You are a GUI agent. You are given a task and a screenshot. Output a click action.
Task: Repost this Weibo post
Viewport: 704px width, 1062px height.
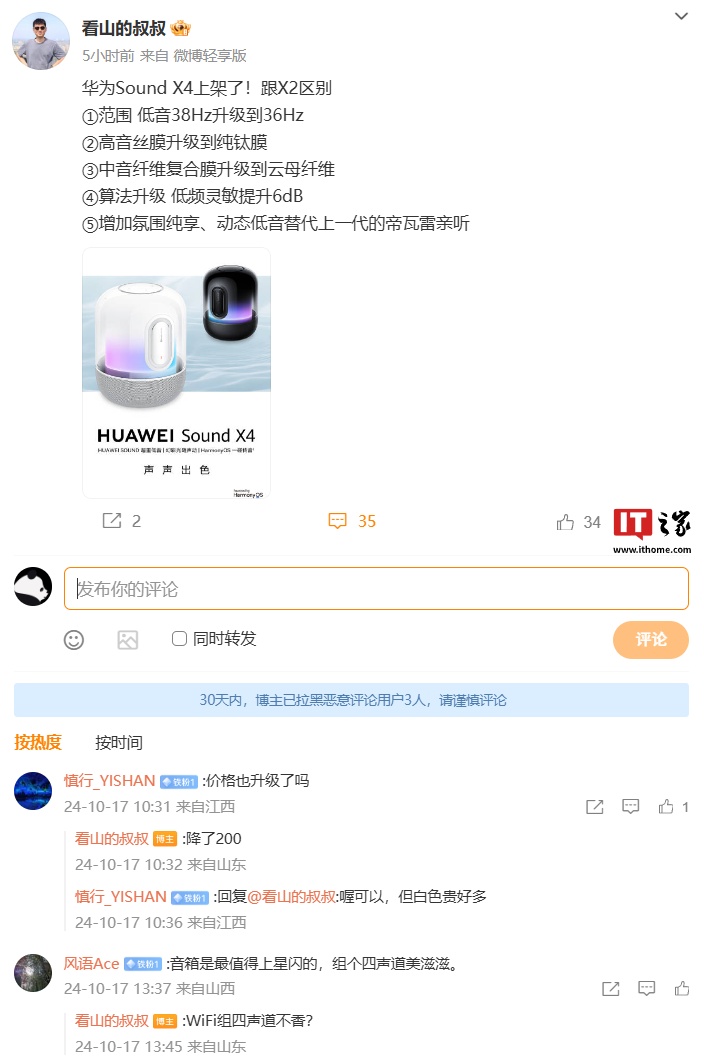121,521
